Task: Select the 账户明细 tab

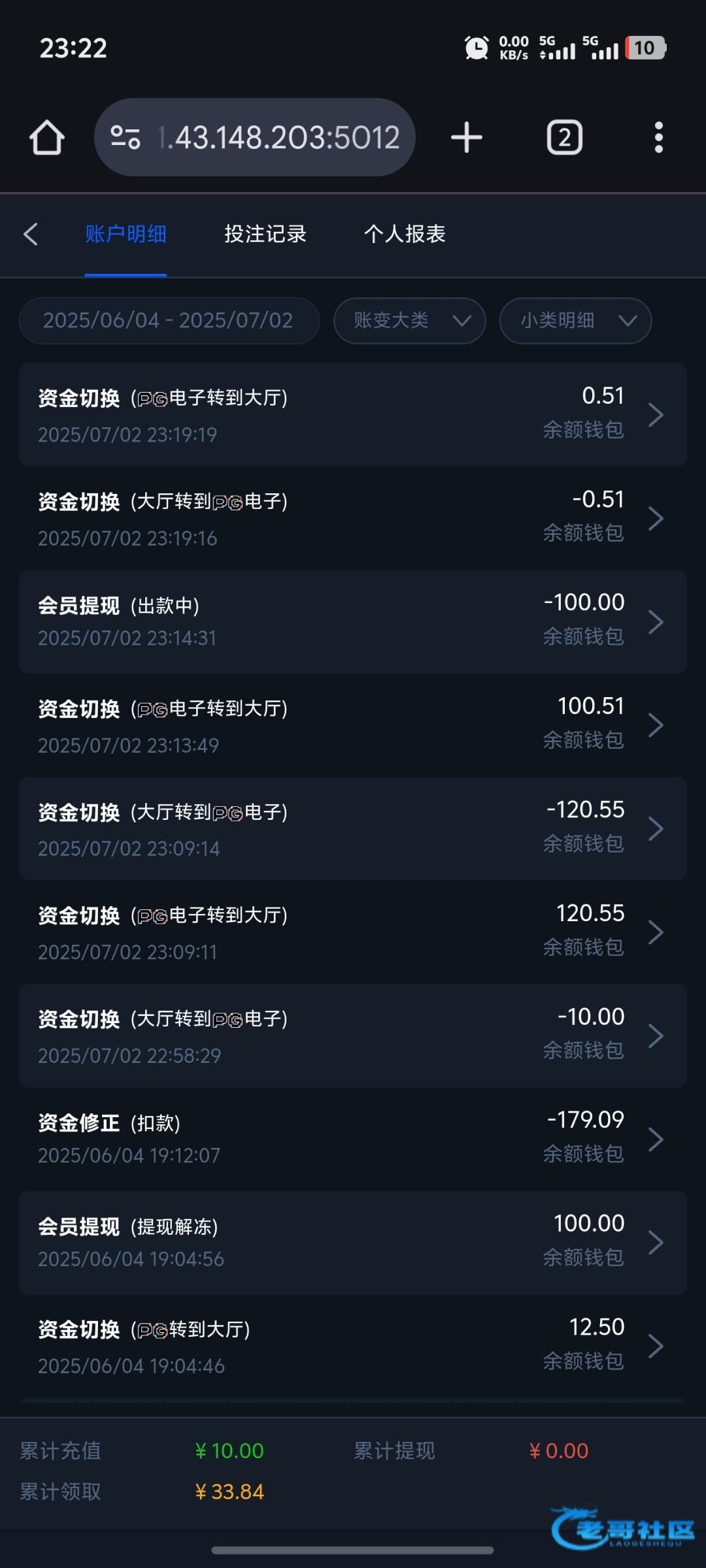Action: click(x=126, y=234)
